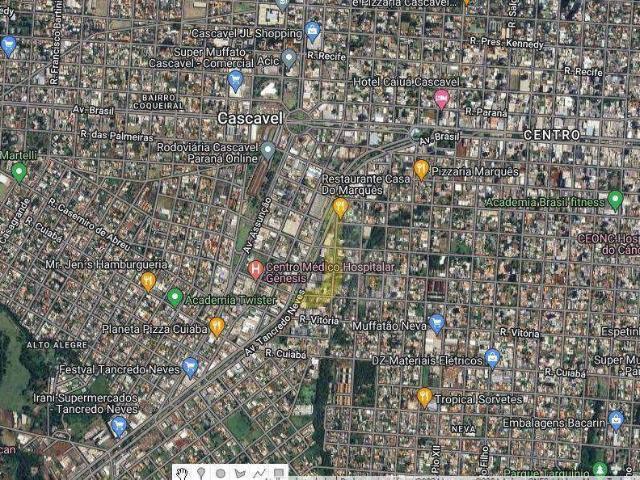640x480 pixels.
Task: Select the circle drawing tool
Action: (x=221, y=473)
